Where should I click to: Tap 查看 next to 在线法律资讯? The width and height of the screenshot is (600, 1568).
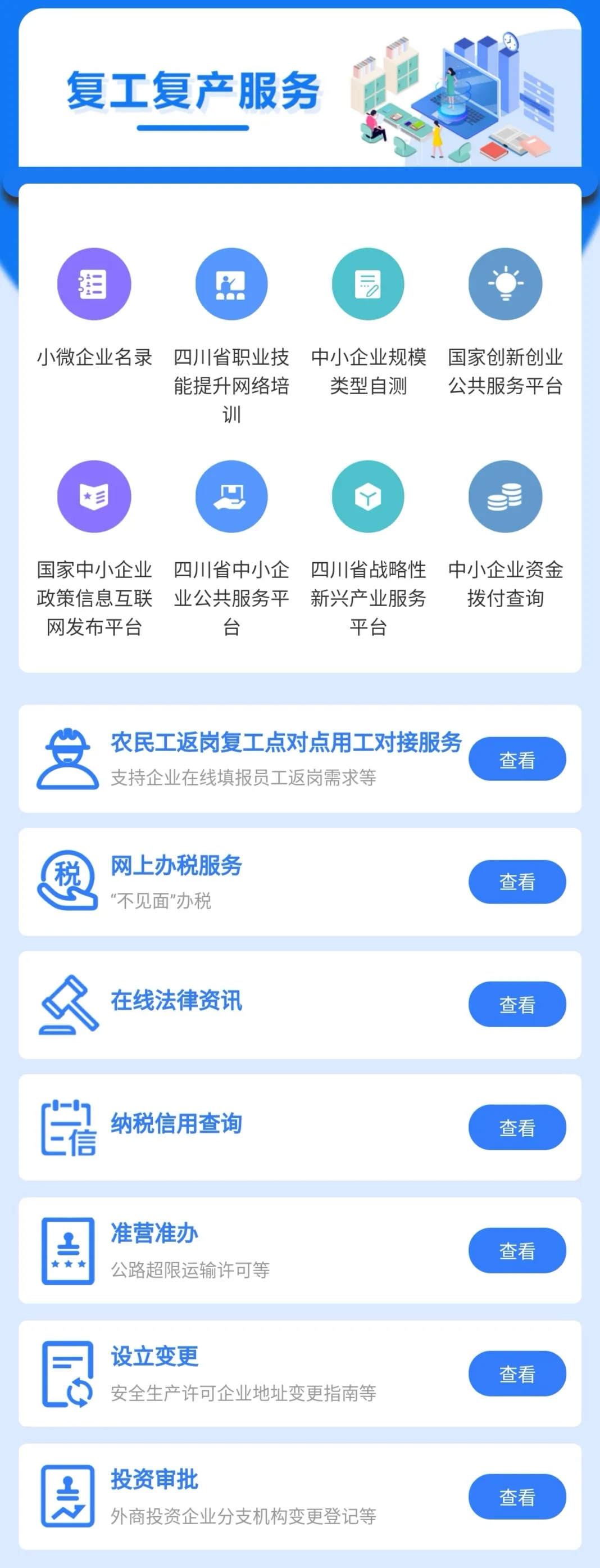(517, 1004)
